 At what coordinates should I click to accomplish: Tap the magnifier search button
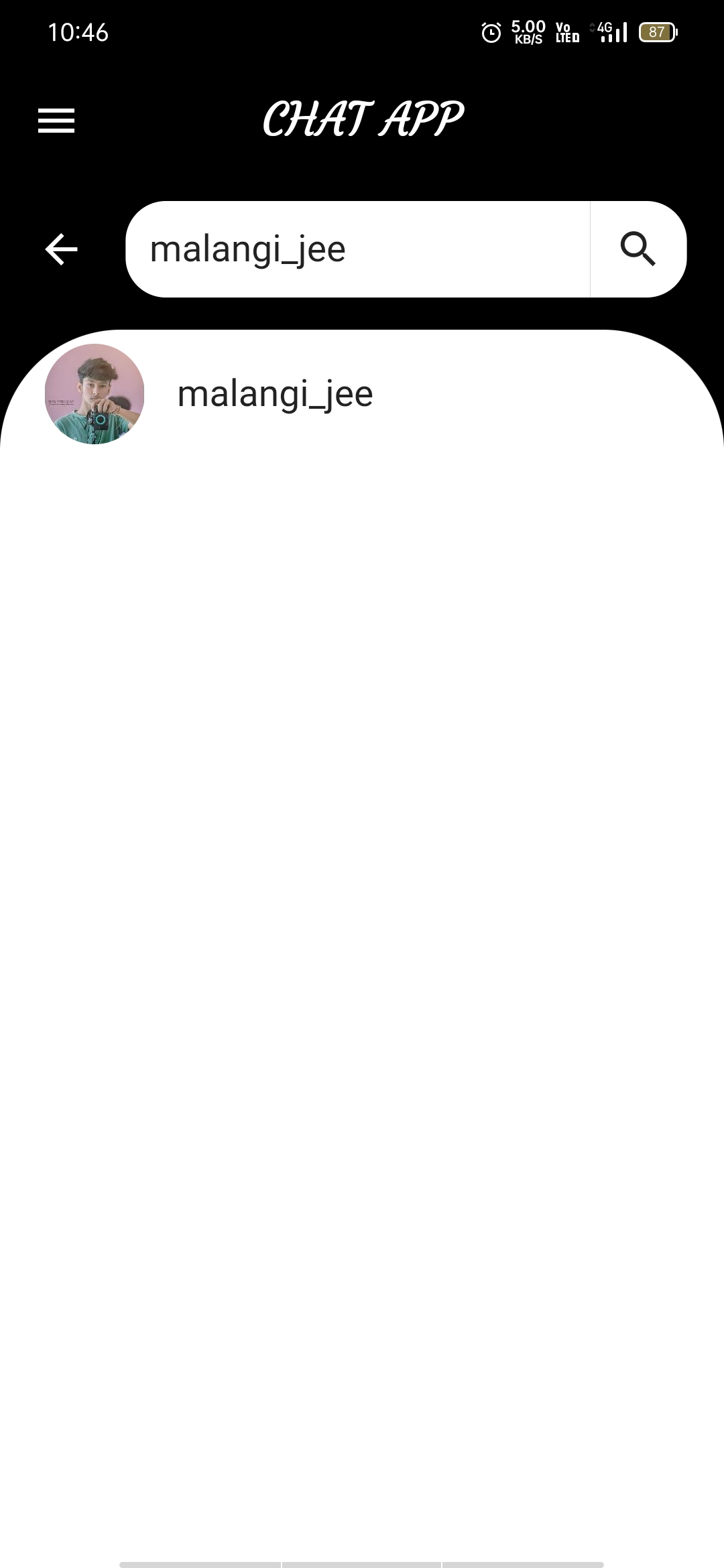[638, 249]
